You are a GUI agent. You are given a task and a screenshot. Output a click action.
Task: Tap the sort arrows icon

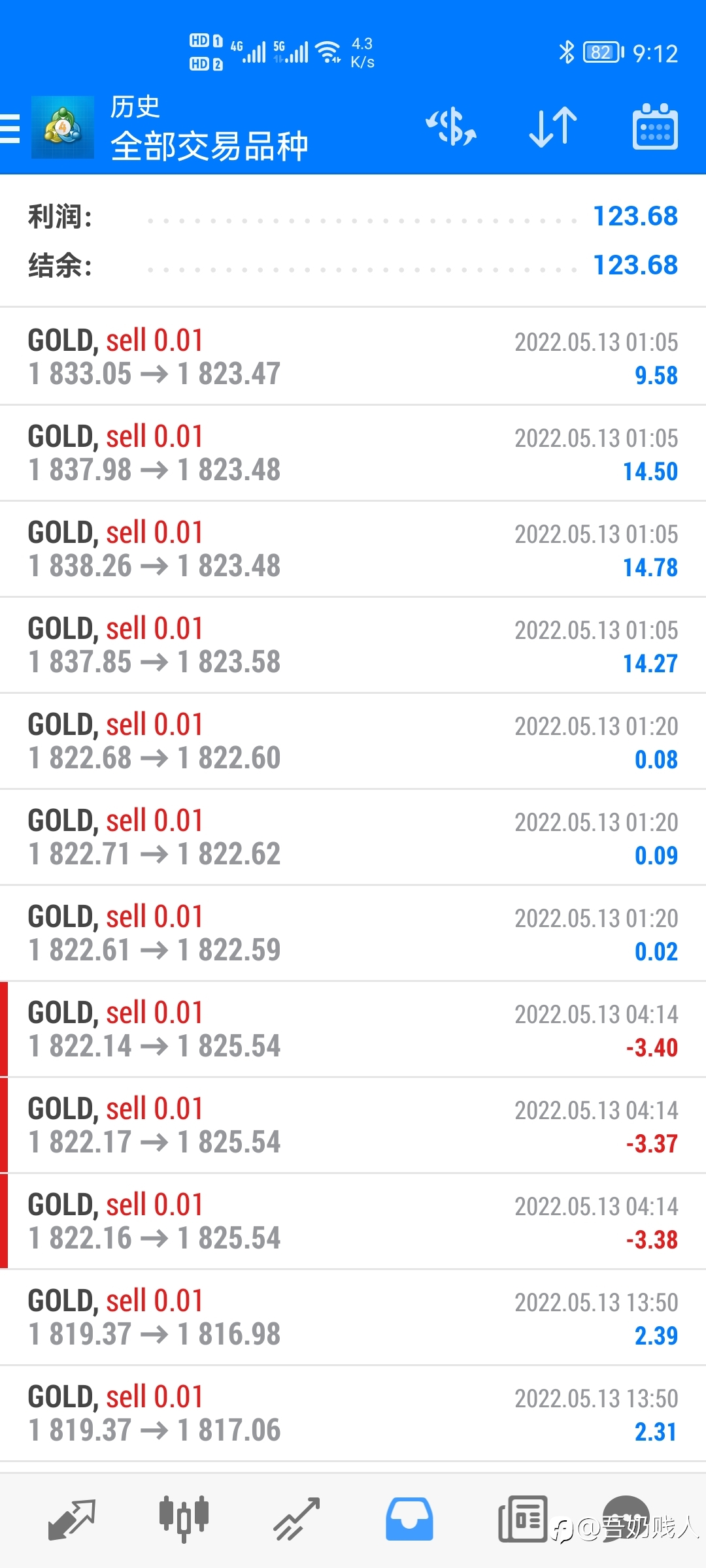[x=553, y=127]
